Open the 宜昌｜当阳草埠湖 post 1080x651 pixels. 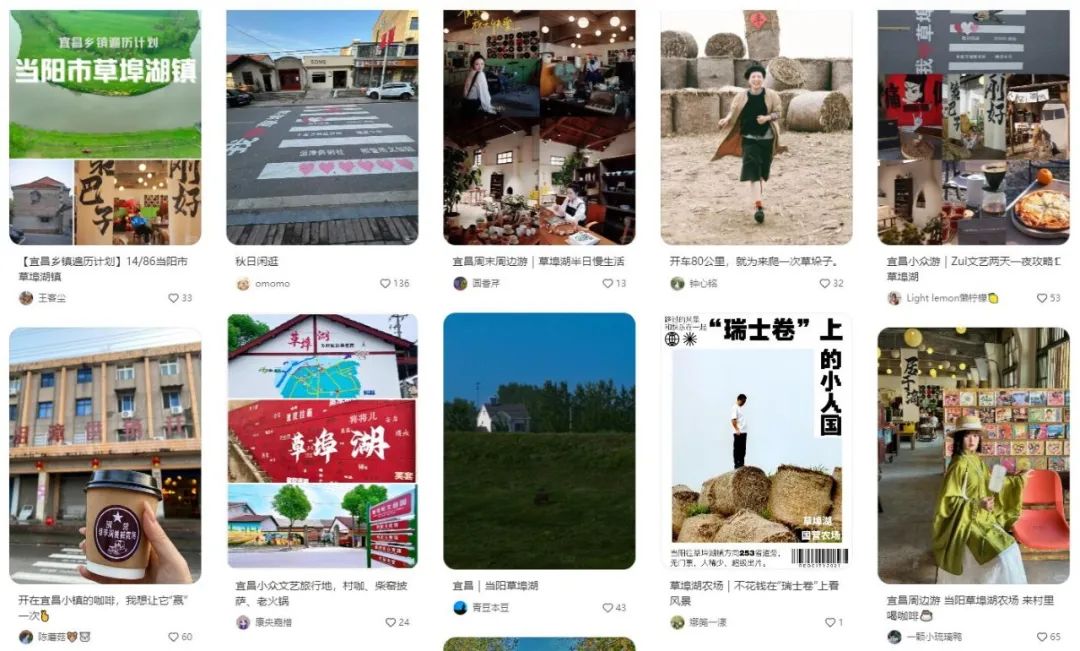click(x=539, y=441)
